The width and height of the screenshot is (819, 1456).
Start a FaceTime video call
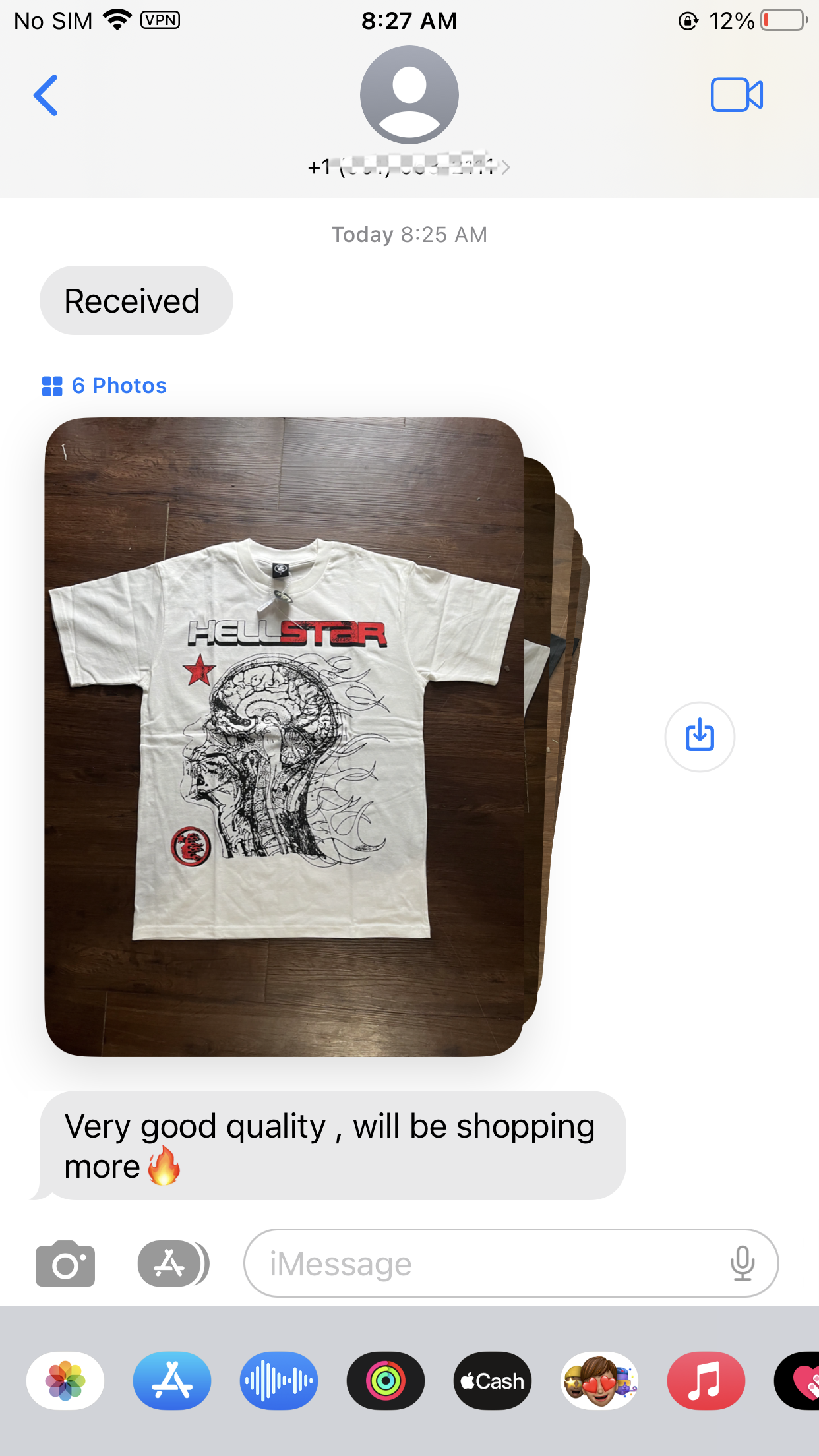coord(737,96)
